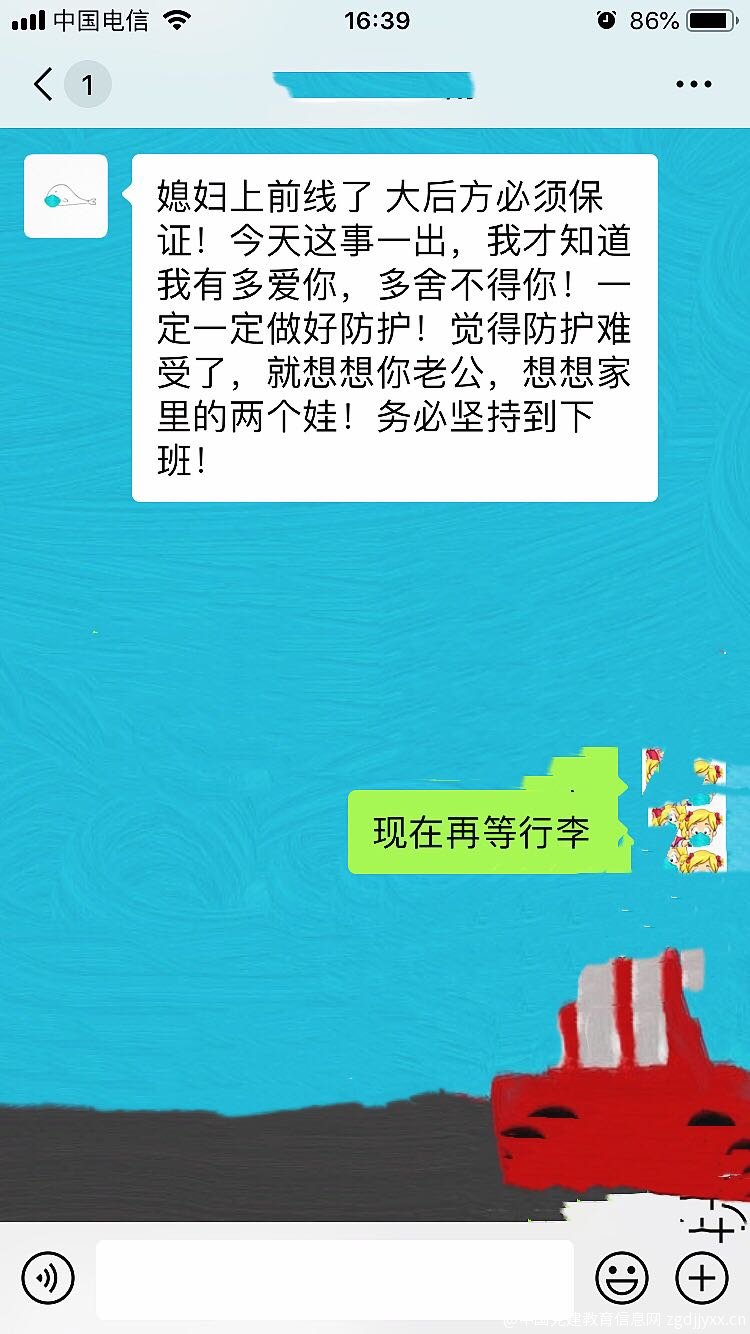Tap the message text field
The width and height of the screenshot is (750, 1334).
(335, 1278)
